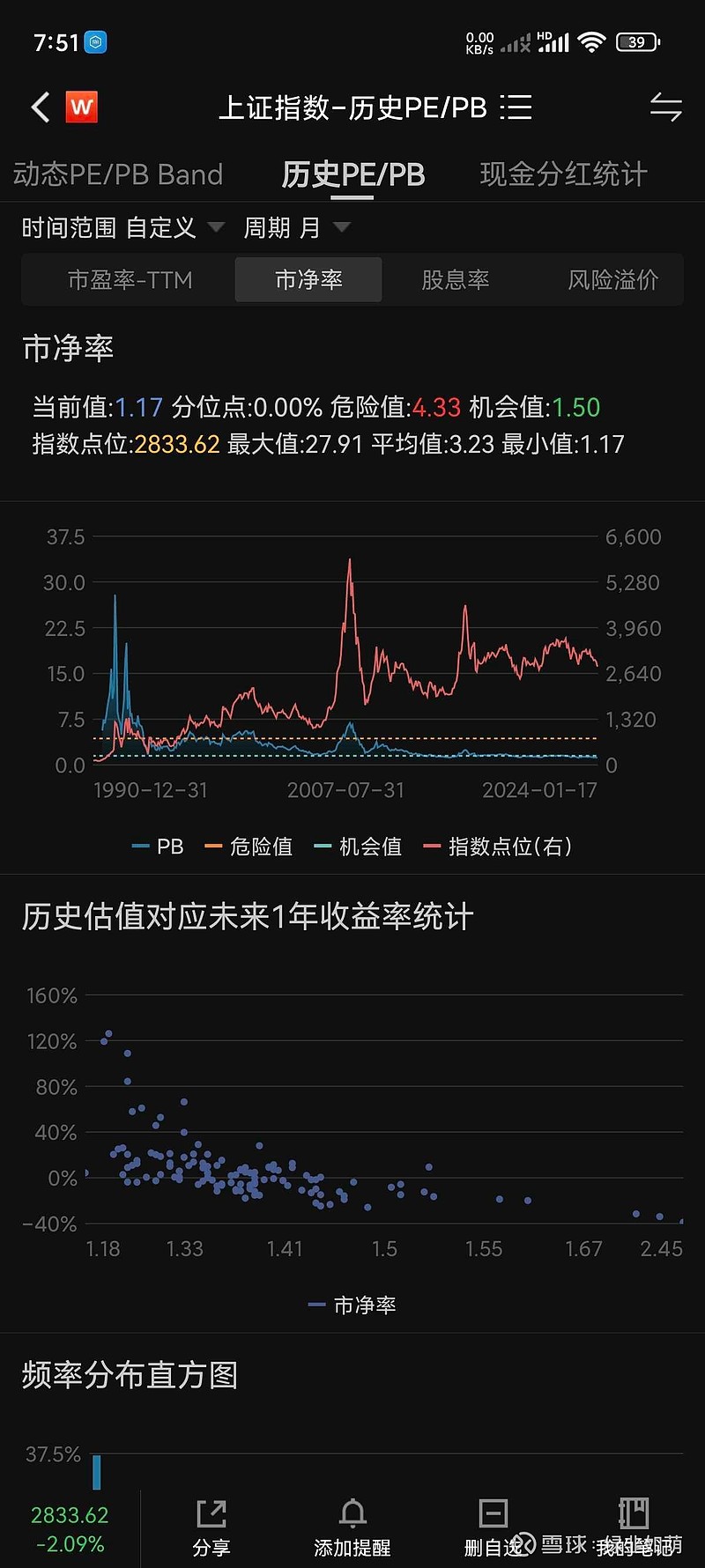Toggle the 机会值 legend item
This screenshot has width=705, height=1568.
click(x=358, y=847)
